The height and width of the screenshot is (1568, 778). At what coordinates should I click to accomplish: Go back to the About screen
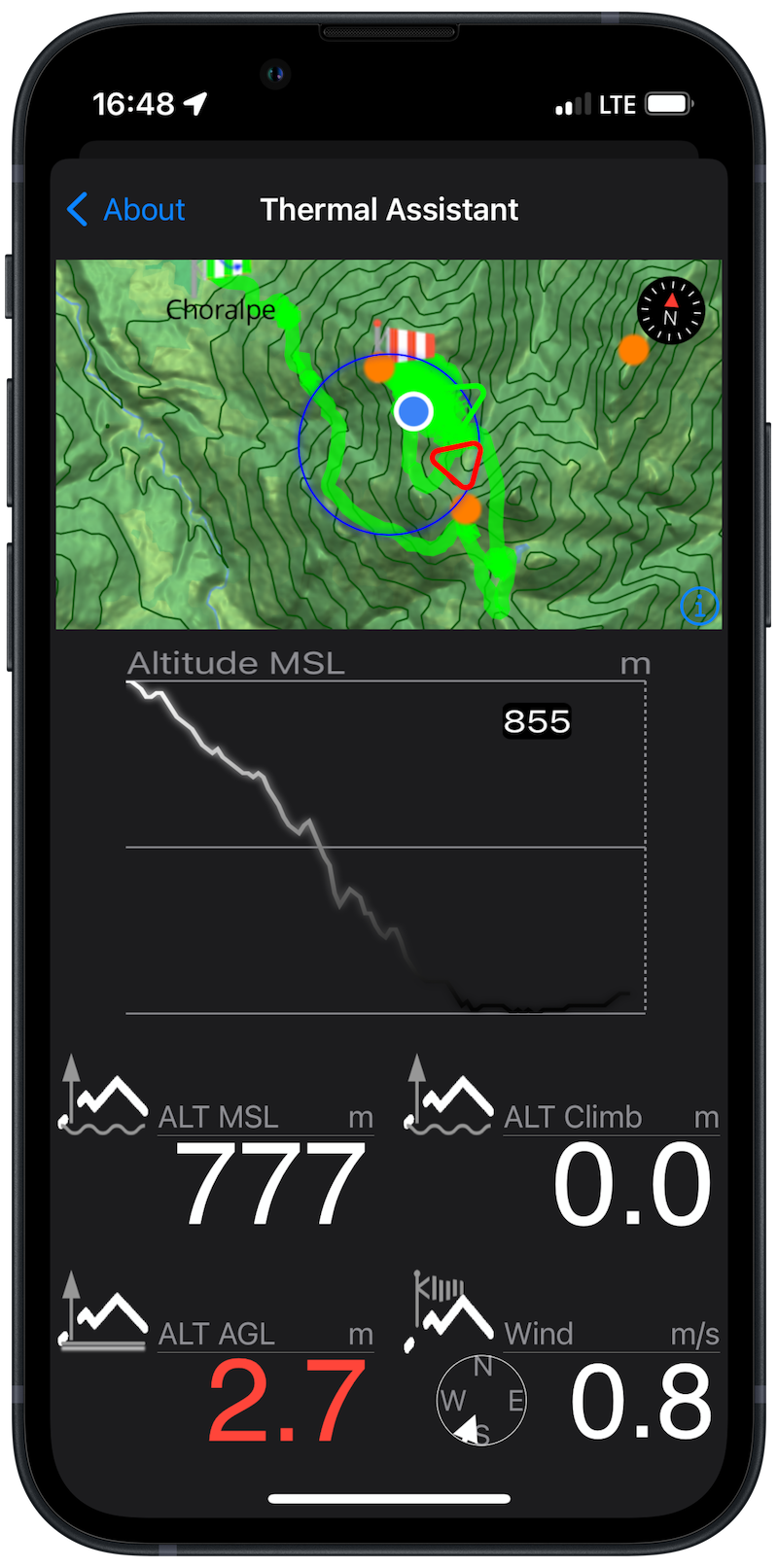pyautogui.click(x=126, y=209)
